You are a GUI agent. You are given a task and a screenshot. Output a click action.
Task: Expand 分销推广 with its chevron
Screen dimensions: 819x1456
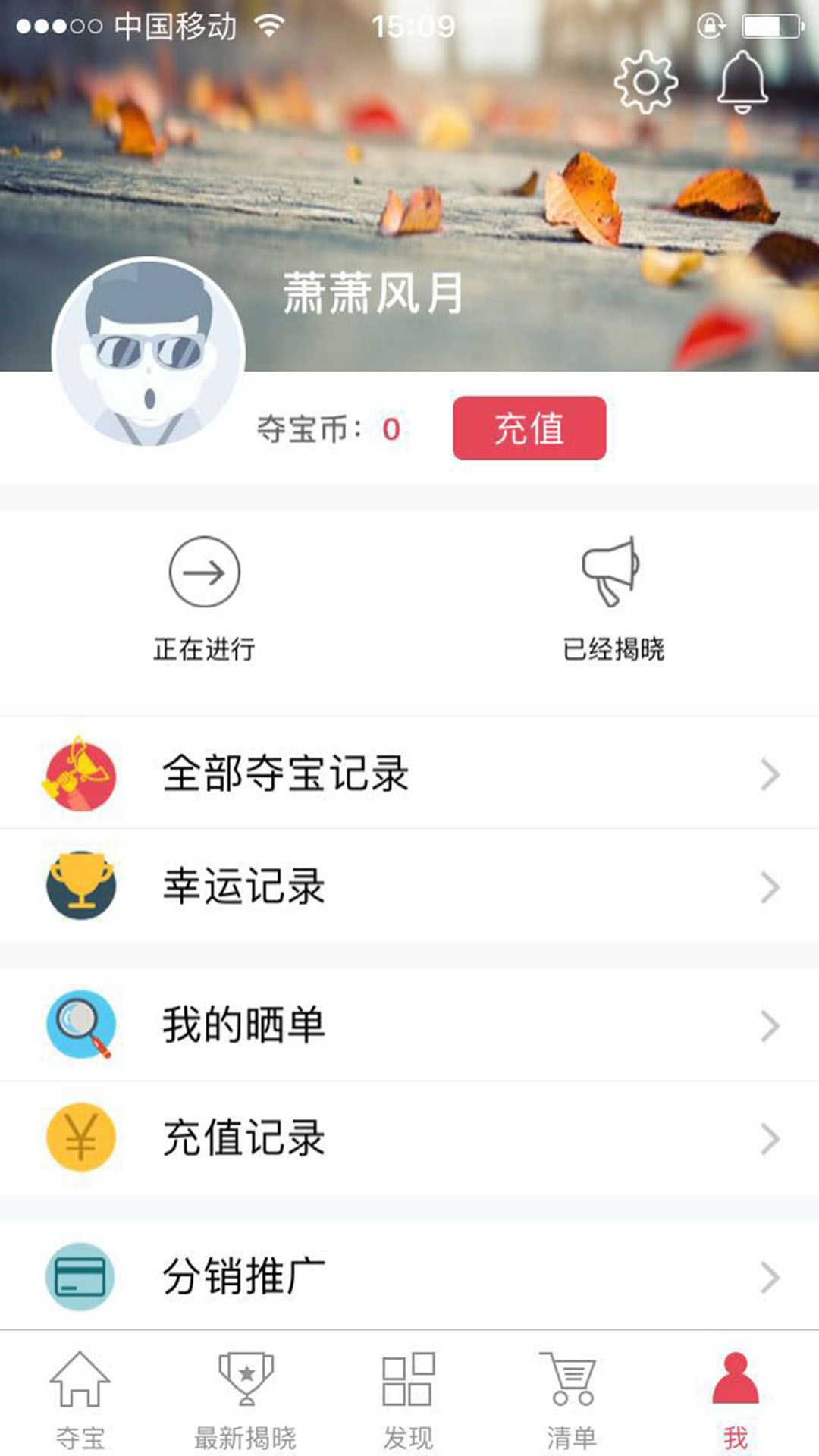(x=772, y=1274)
